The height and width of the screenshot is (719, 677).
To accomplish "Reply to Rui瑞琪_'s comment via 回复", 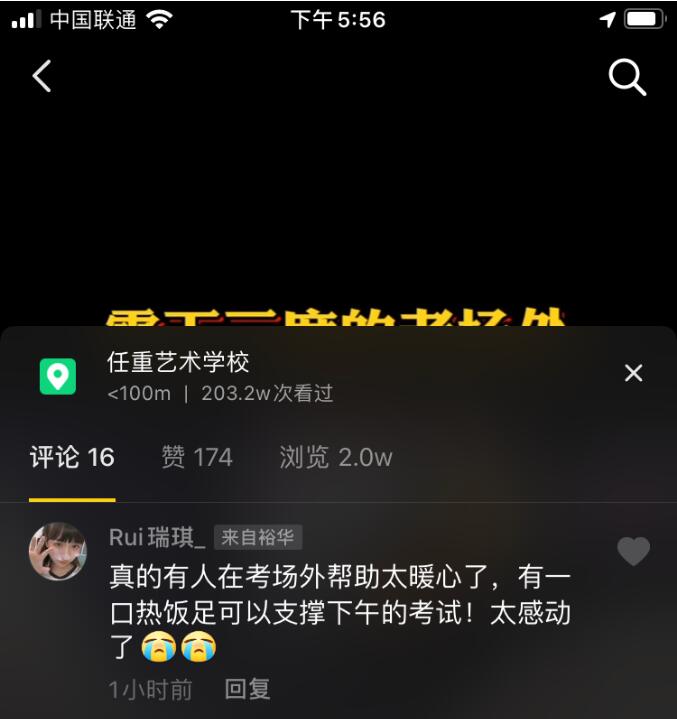I will (x=248, y=689).
